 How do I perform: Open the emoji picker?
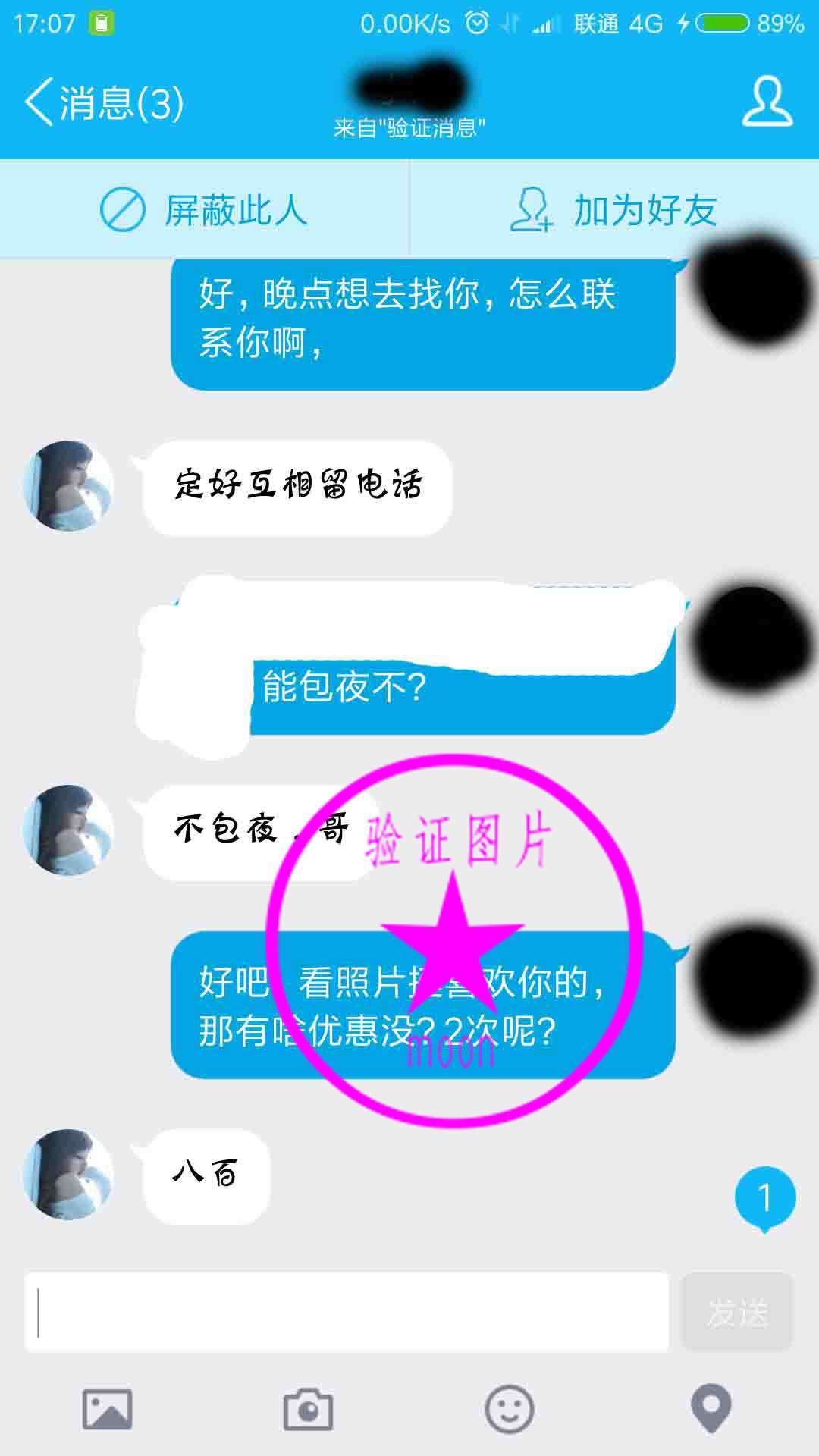click(509, 1410)
